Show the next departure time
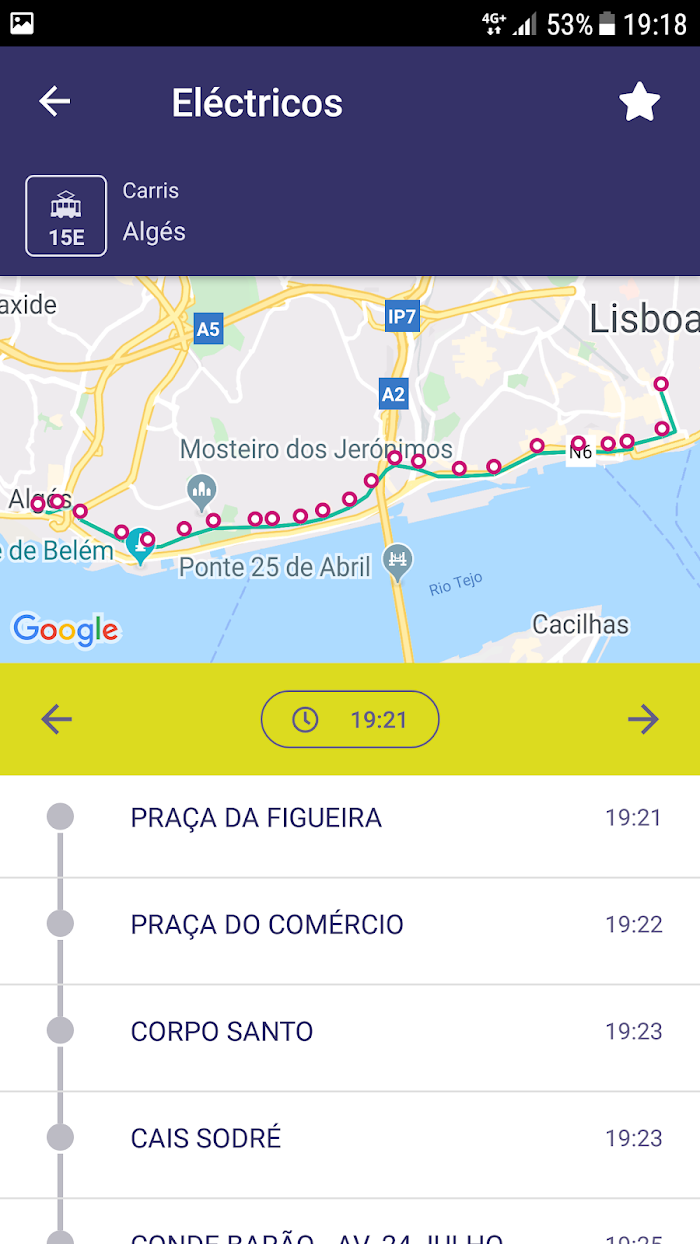The image size is (700, 1244). 643,719
